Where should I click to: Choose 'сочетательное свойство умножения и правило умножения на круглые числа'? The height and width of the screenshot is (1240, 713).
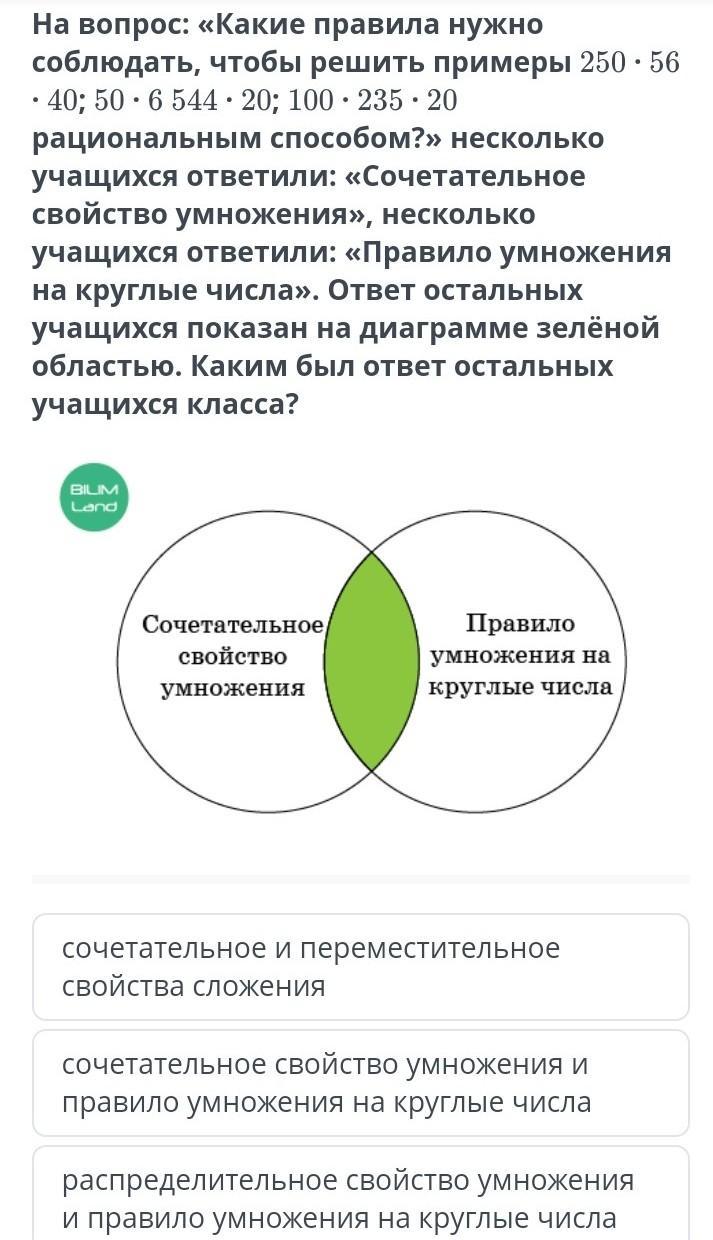(x=360, y=1083)
